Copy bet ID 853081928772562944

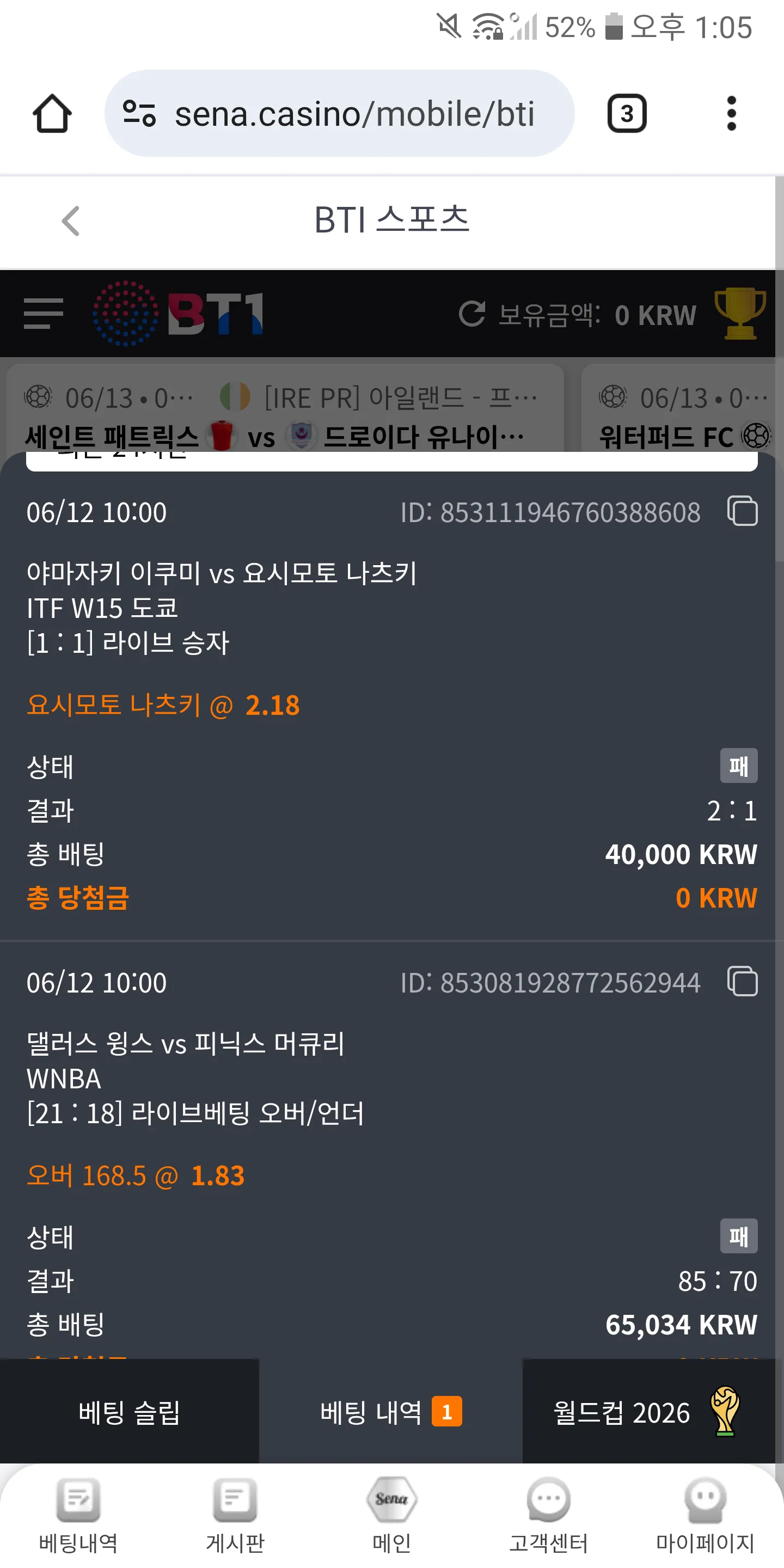(742, 981)
